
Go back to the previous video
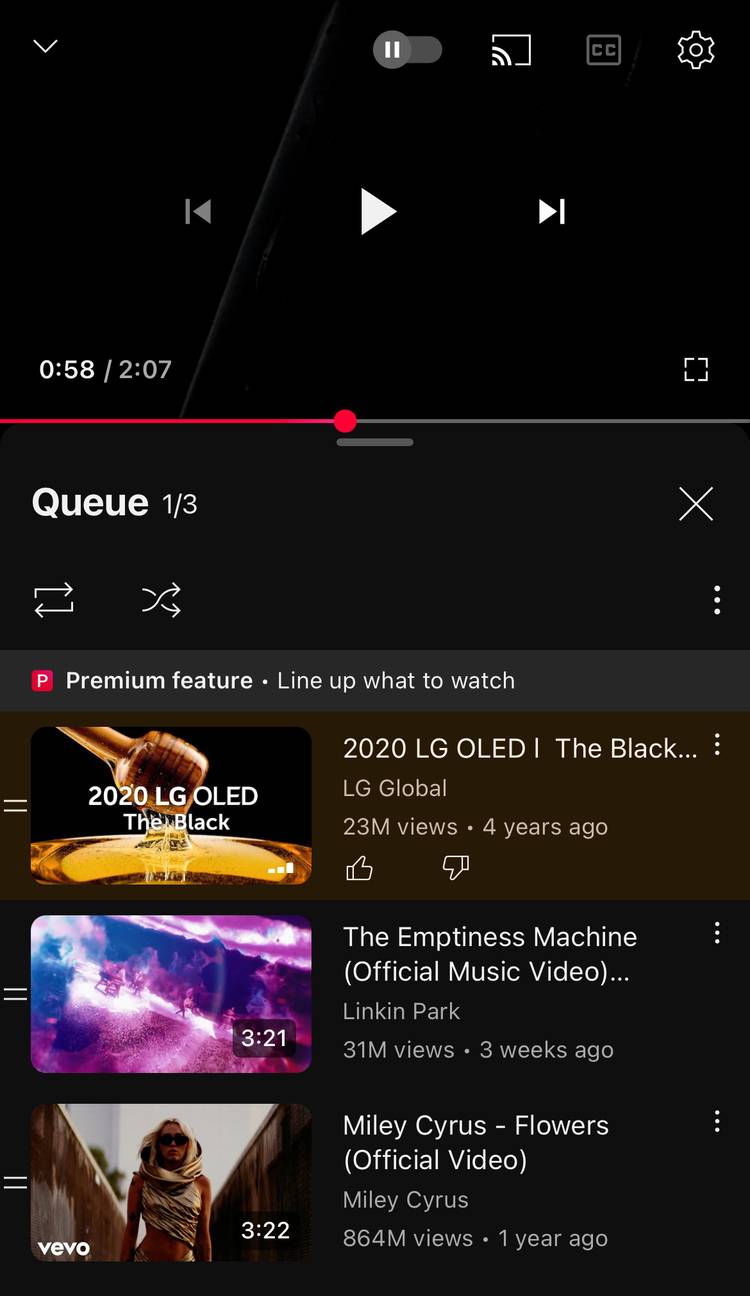click(x=198, y=211)
